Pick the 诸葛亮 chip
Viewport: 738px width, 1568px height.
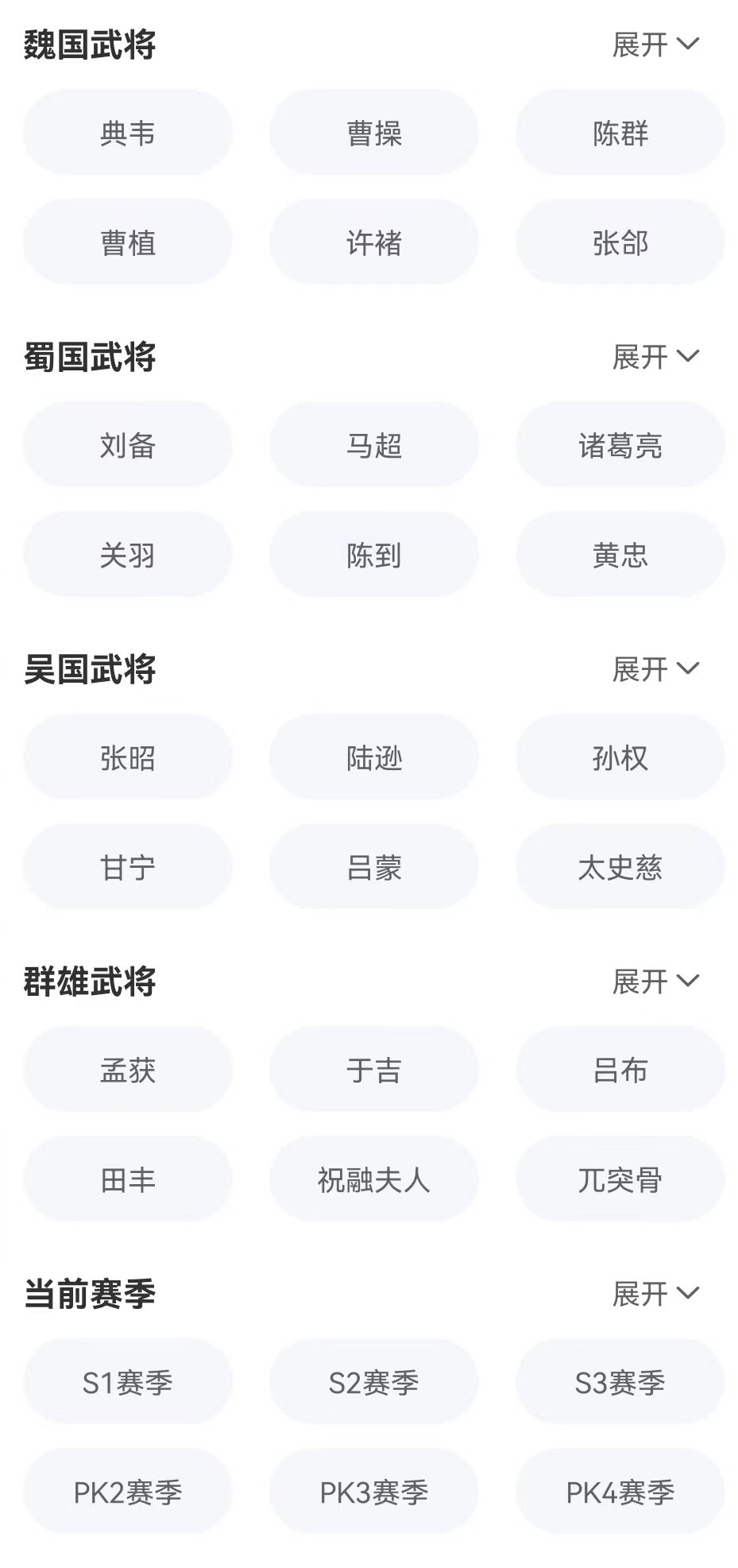point(620,445)
